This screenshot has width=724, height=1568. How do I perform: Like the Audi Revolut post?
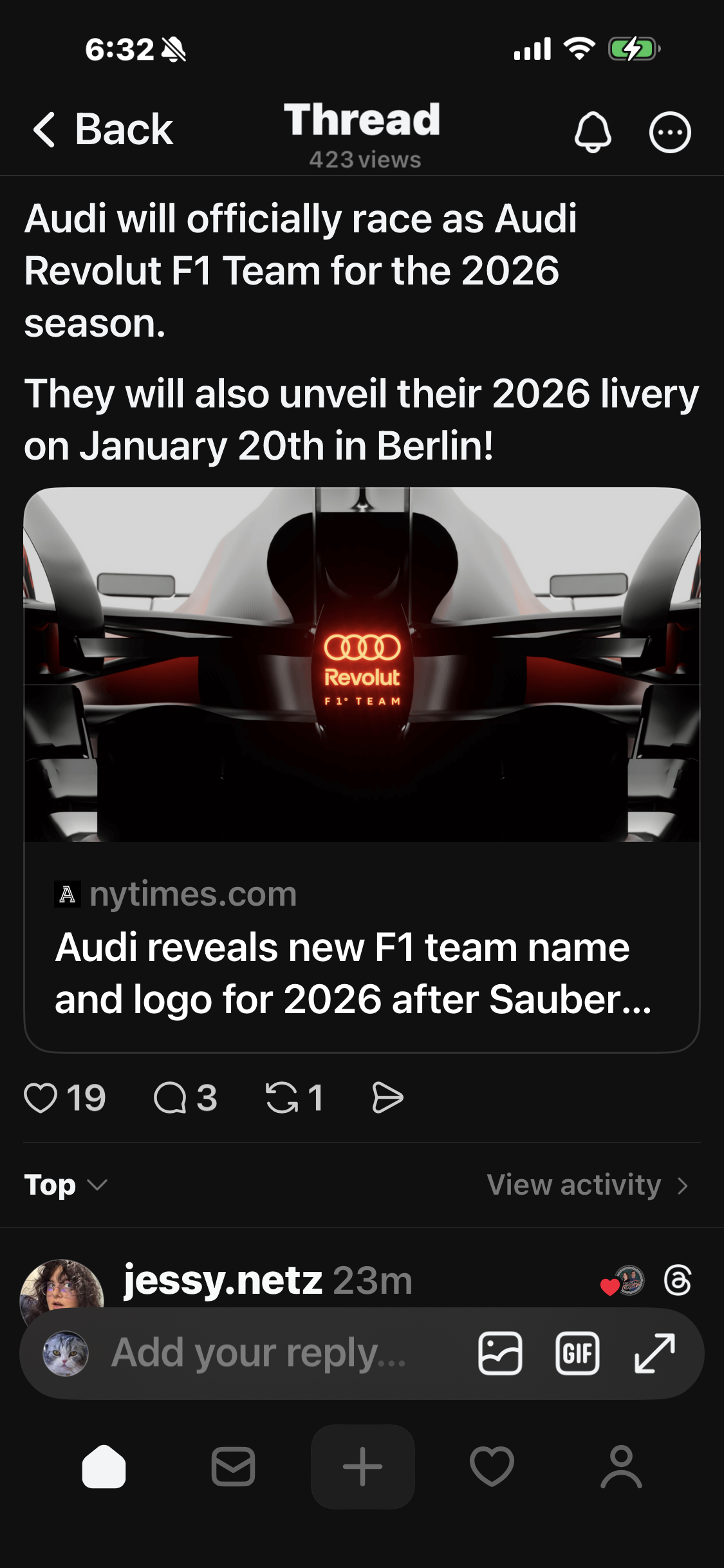point(41,1097)
